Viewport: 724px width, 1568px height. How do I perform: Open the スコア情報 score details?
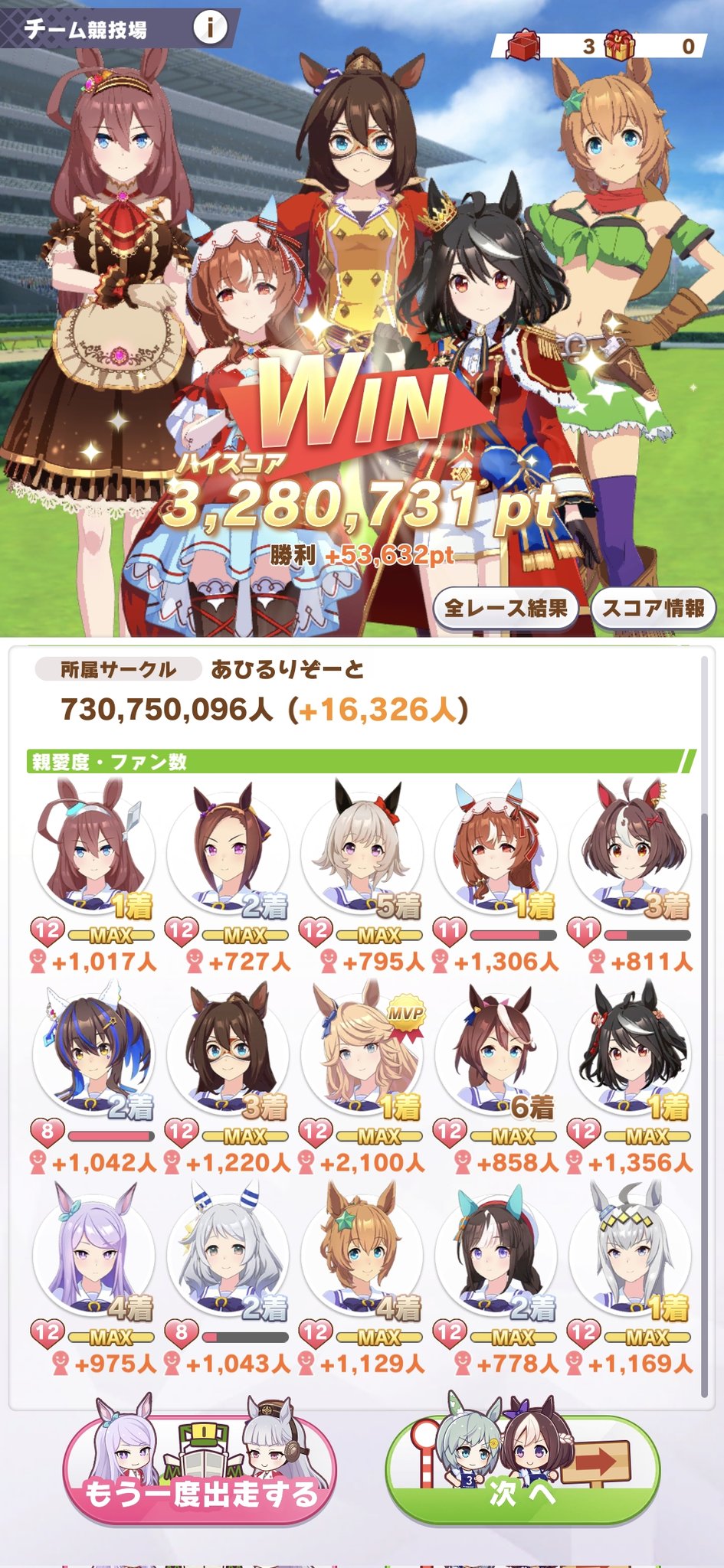tap(653, 609)
